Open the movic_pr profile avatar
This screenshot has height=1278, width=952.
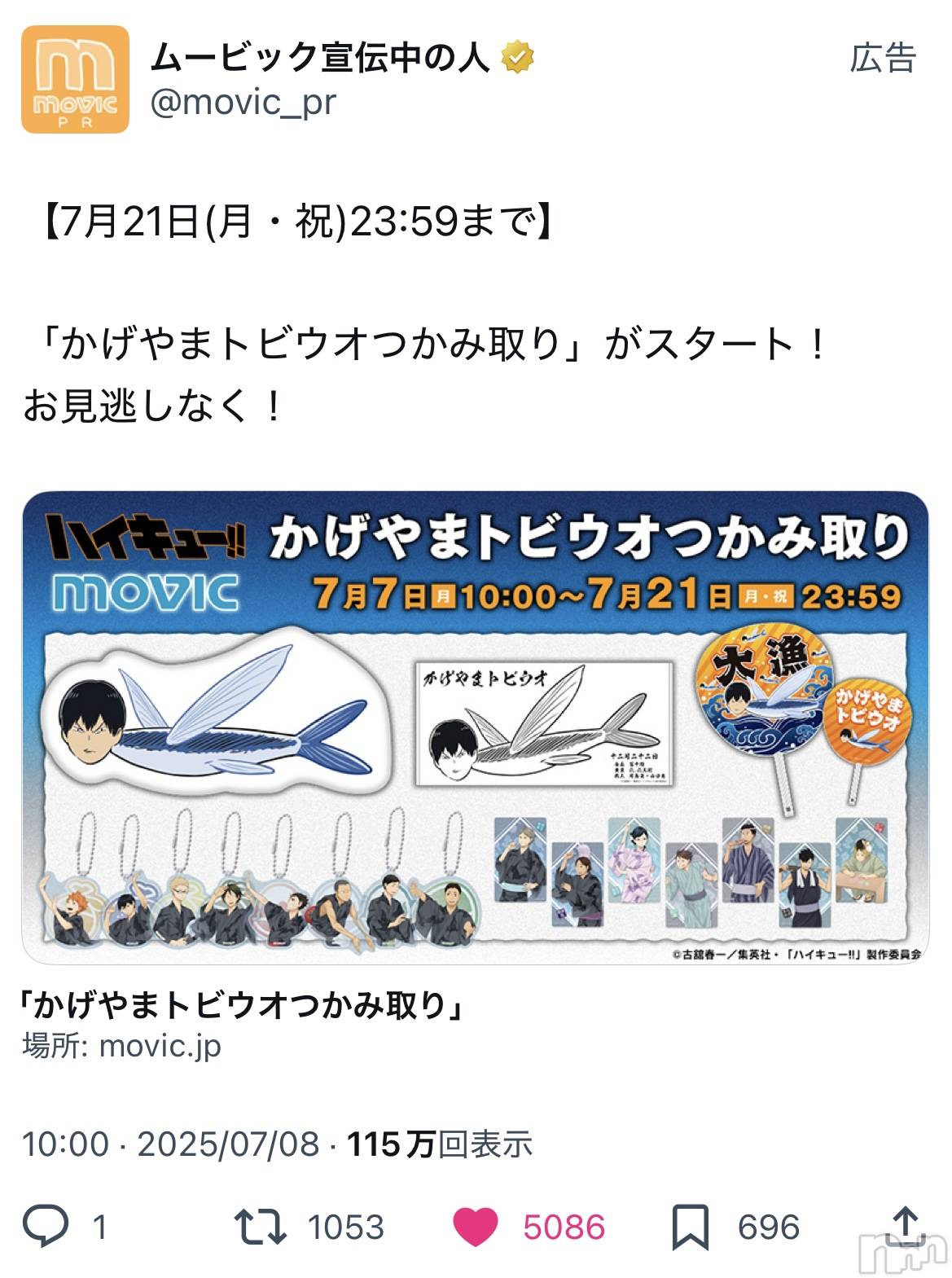(75, 79)
